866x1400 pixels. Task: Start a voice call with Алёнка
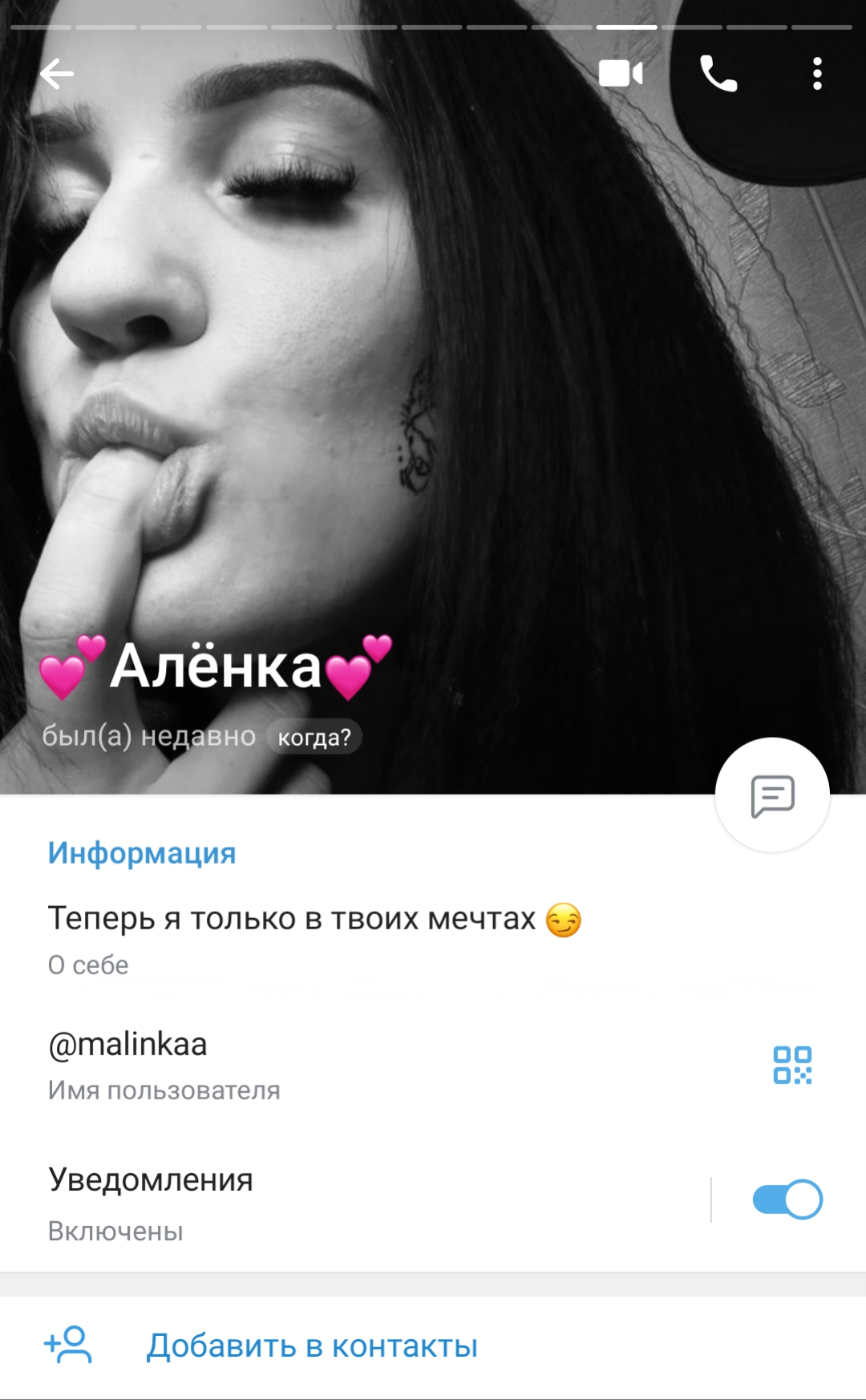coord(718,74)
